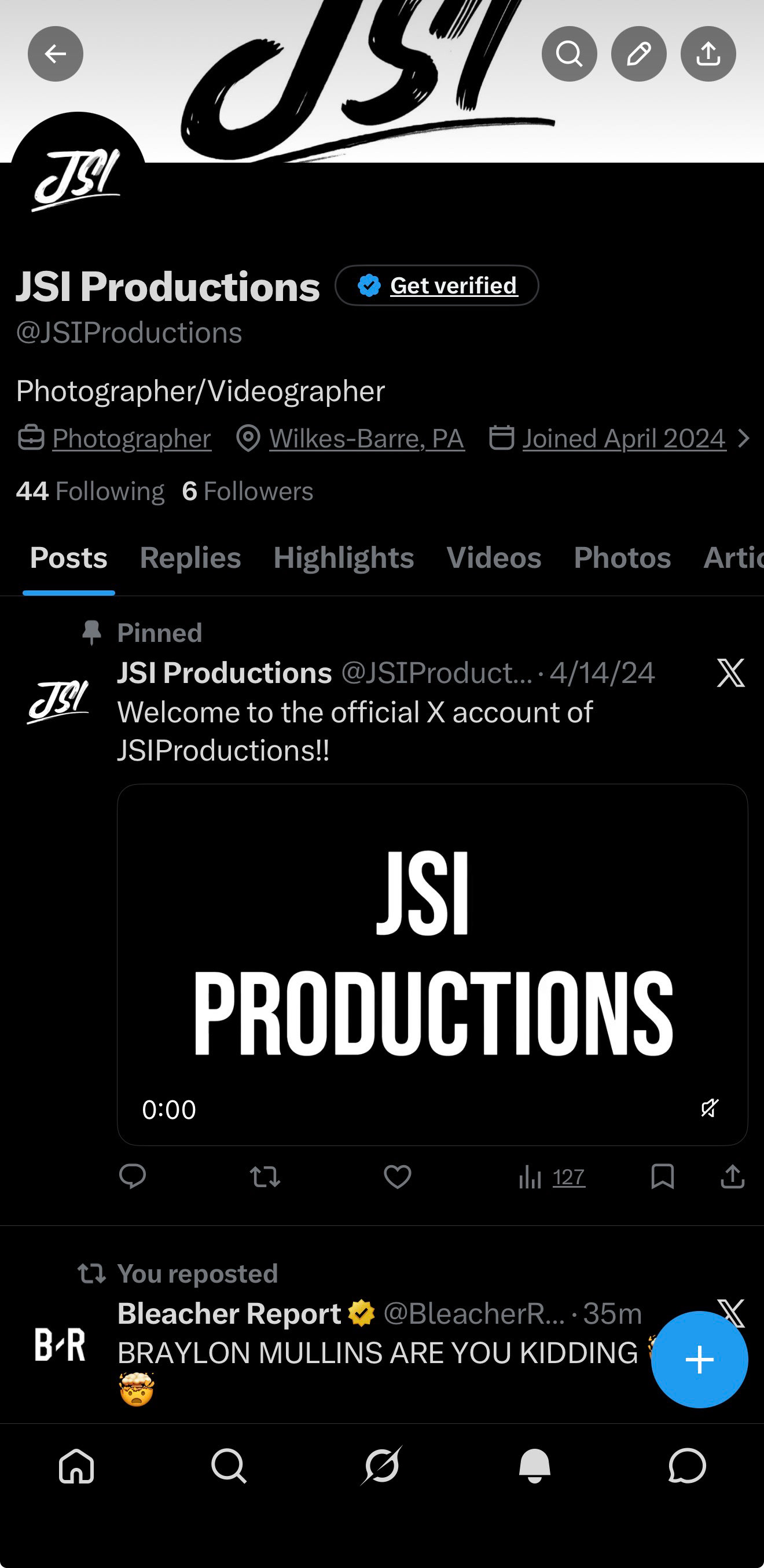
Task: Open the notifications bell in bottom bar
Action: [x=534, y=1466]
